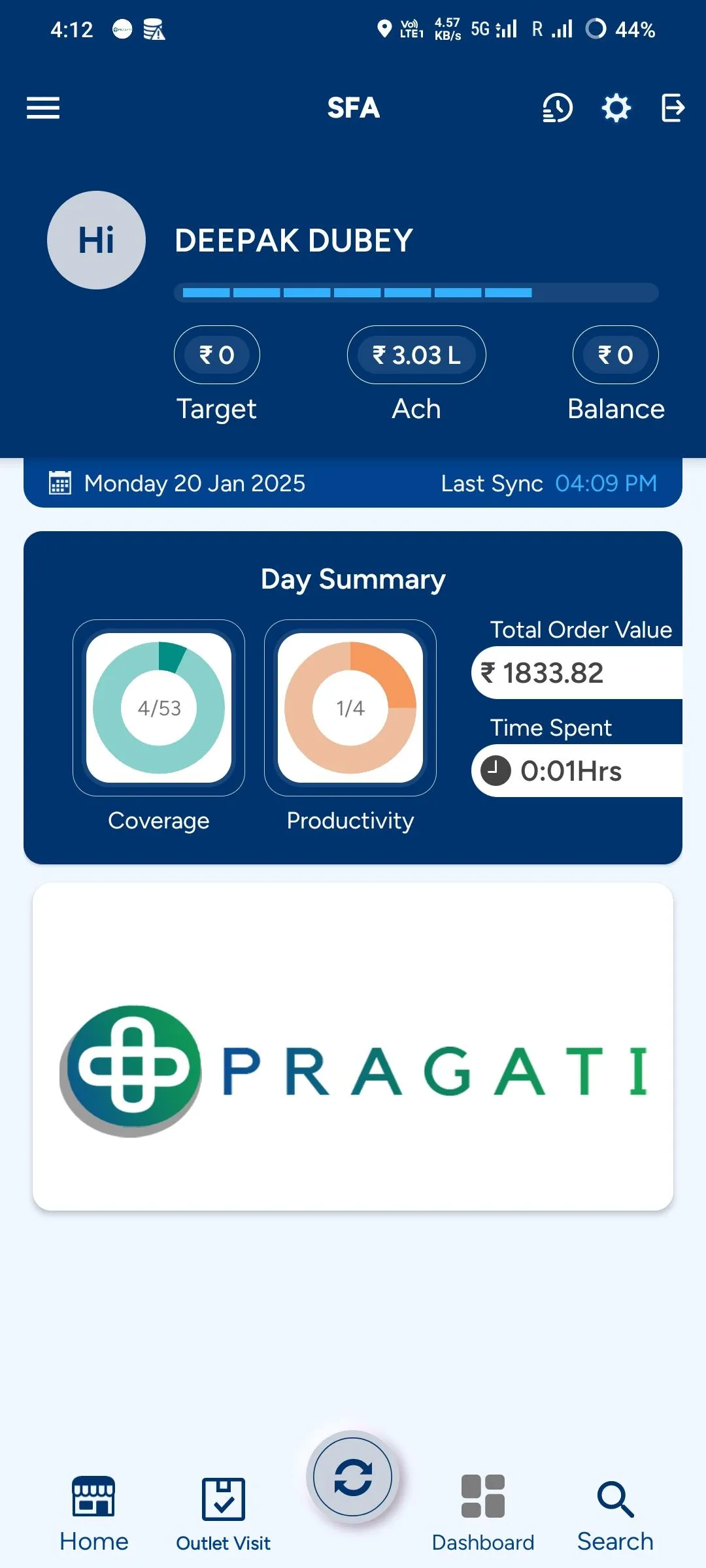The height and width of the screenshot is (1568, 706).
Task: Tap the logout icon
Action: pyautogui.click(x=673, y=108)
